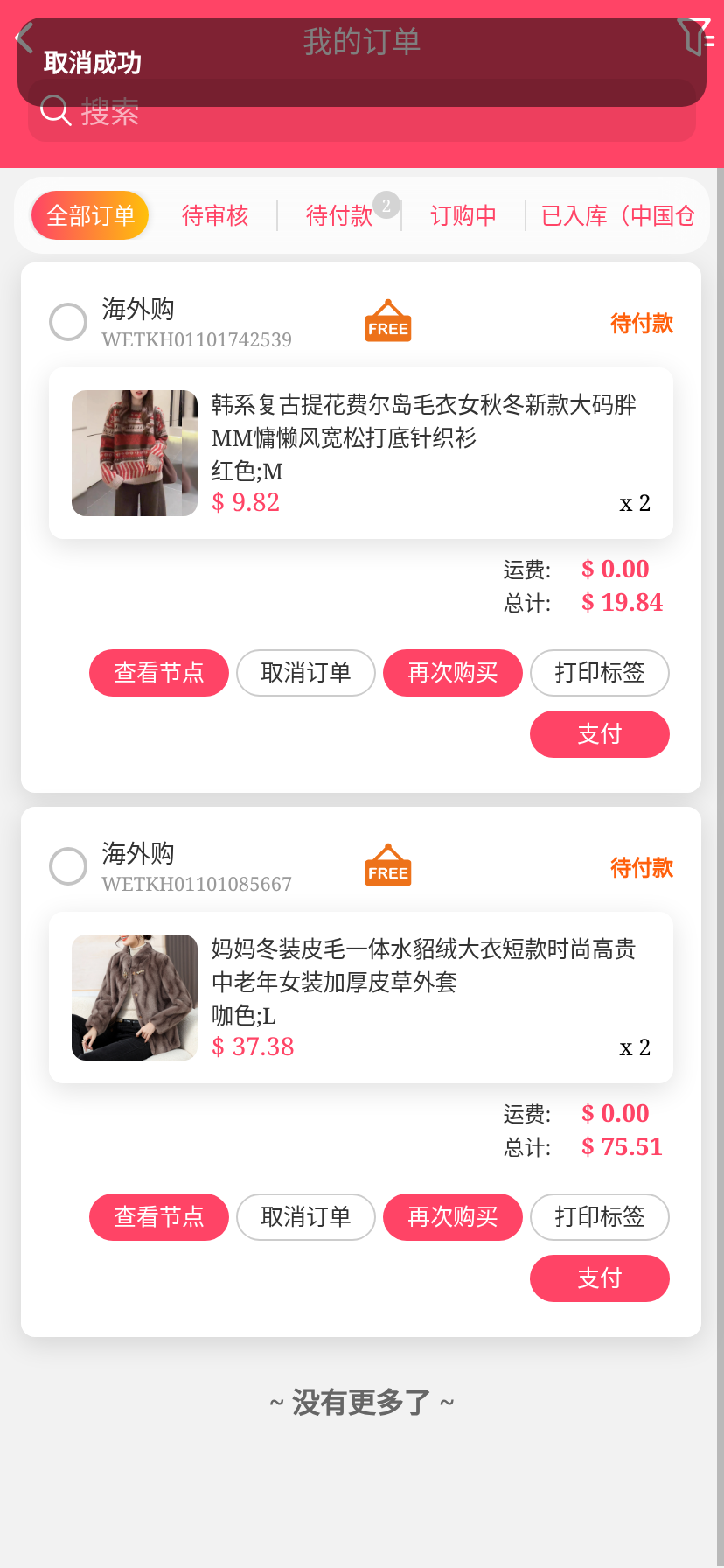The image size is (724, 1568).
Task: Tap 支付 for order totaling $75.51
Action: pyautogui.click(x=600, y=1278)
